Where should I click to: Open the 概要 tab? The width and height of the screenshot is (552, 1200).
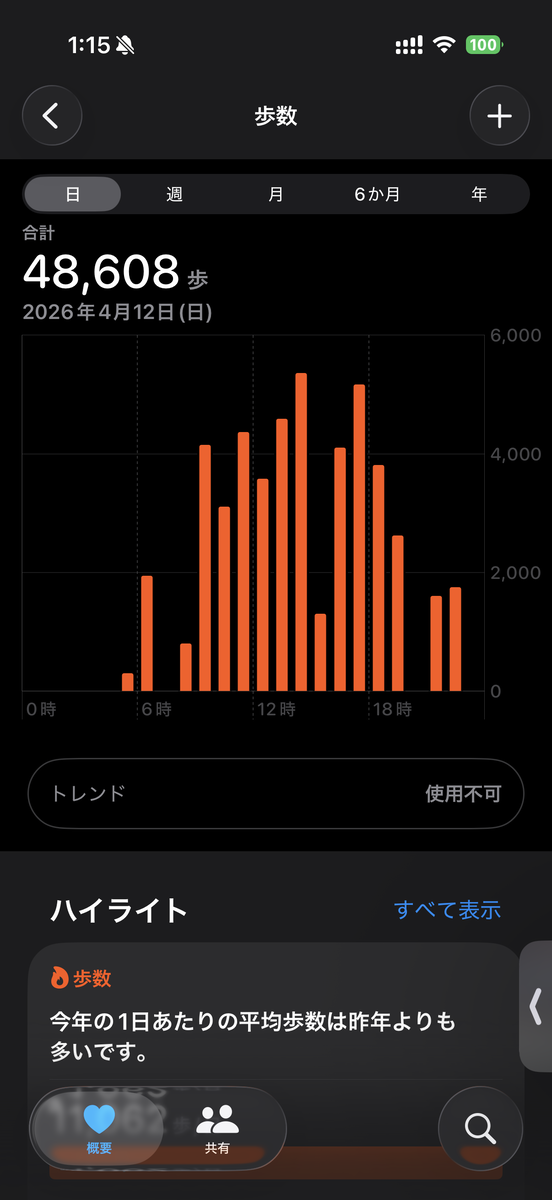(x=99, y=1128)
